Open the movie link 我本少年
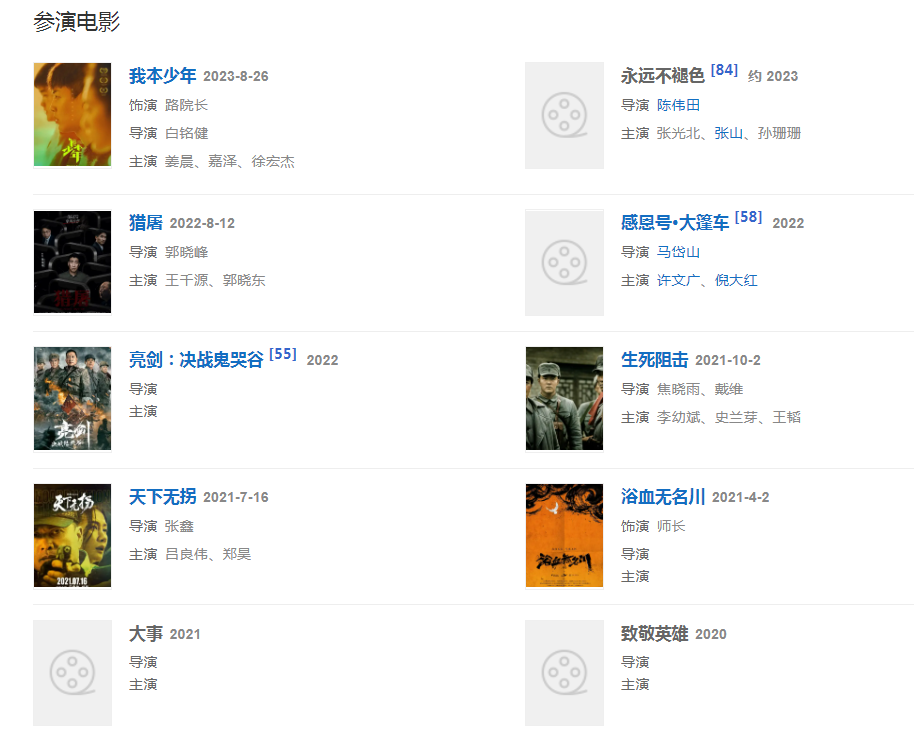This screenshot has width=914, height=734. pyautogui.click(x=162, y=76)
